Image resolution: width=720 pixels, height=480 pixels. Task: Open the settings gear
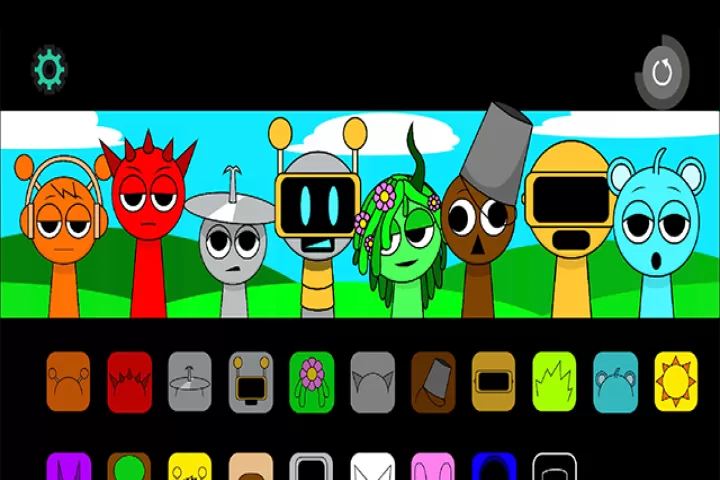(49, 68)
